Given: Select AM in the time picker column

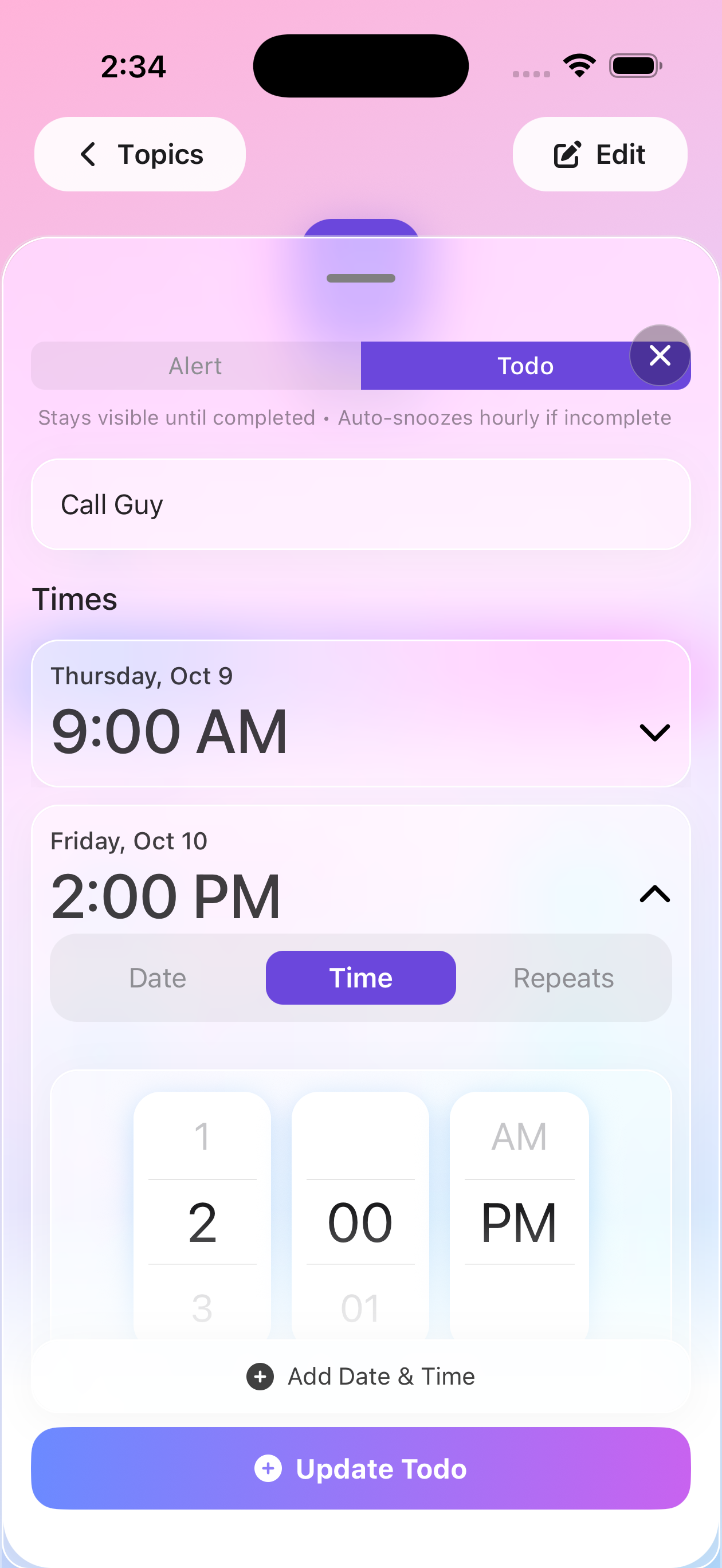Looking at the screenshot, I should (518, 1135).
